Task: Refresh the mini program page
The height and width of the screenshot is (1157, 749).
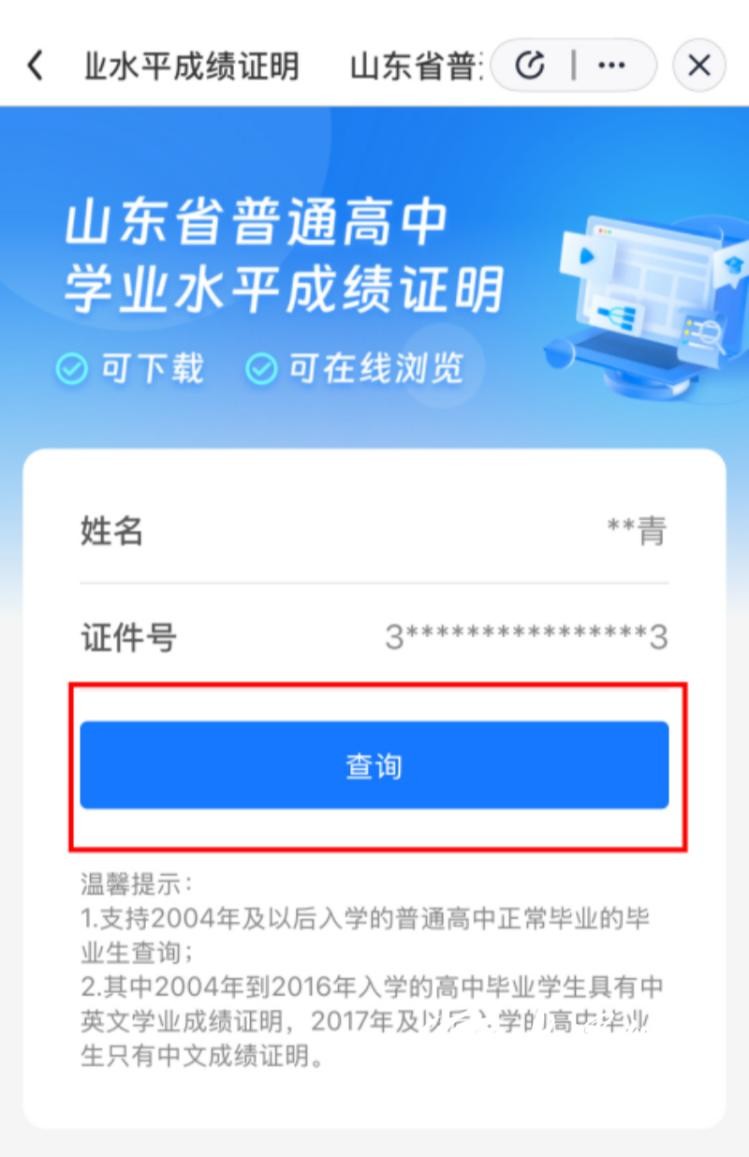Action: coord(530,66)
